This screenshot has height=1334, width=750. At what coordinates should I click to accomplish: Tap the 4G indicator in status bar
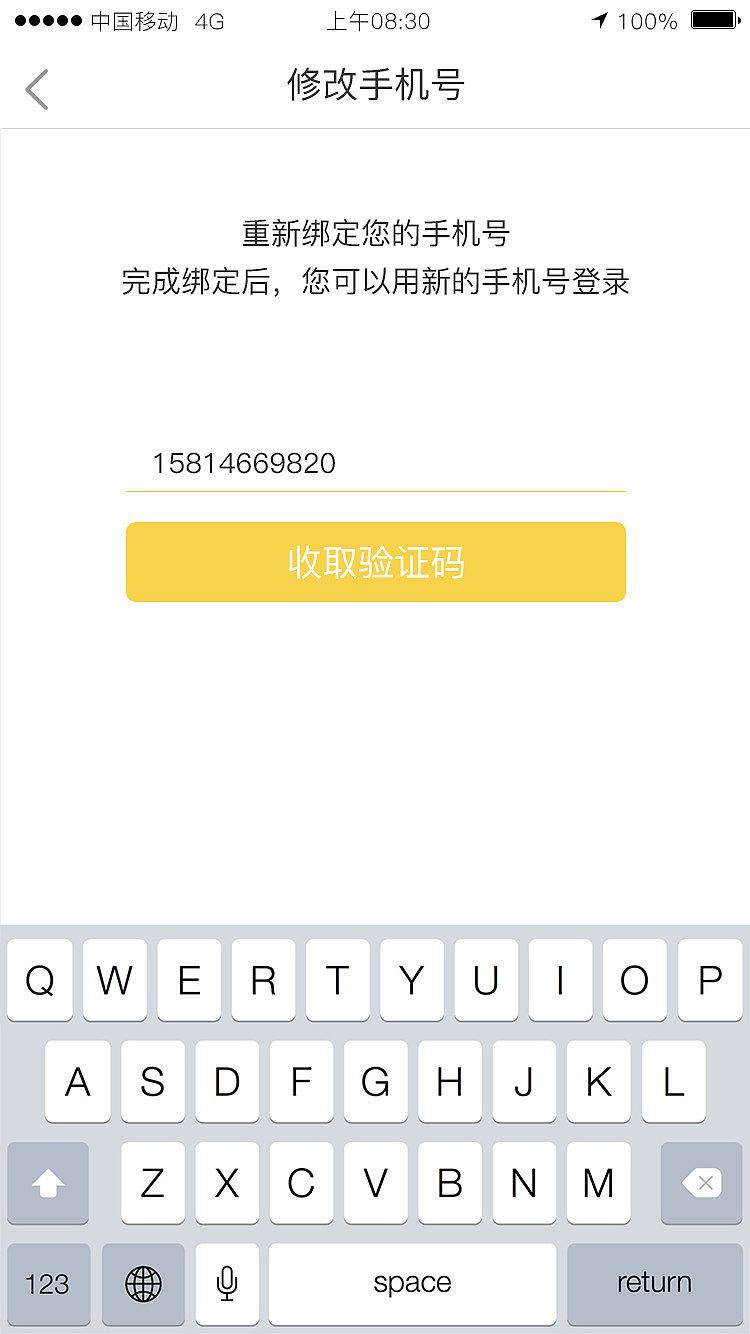click(x=207, y=21)
